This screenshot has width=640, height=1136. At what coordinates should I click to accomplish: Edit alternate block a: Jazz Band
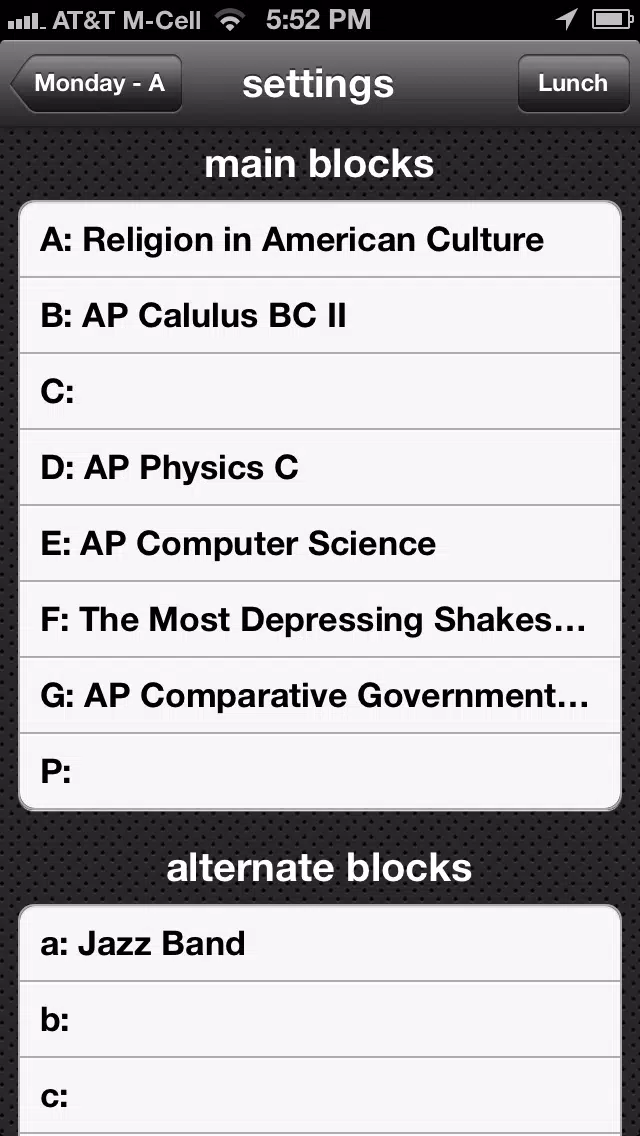tap(320, 944)
